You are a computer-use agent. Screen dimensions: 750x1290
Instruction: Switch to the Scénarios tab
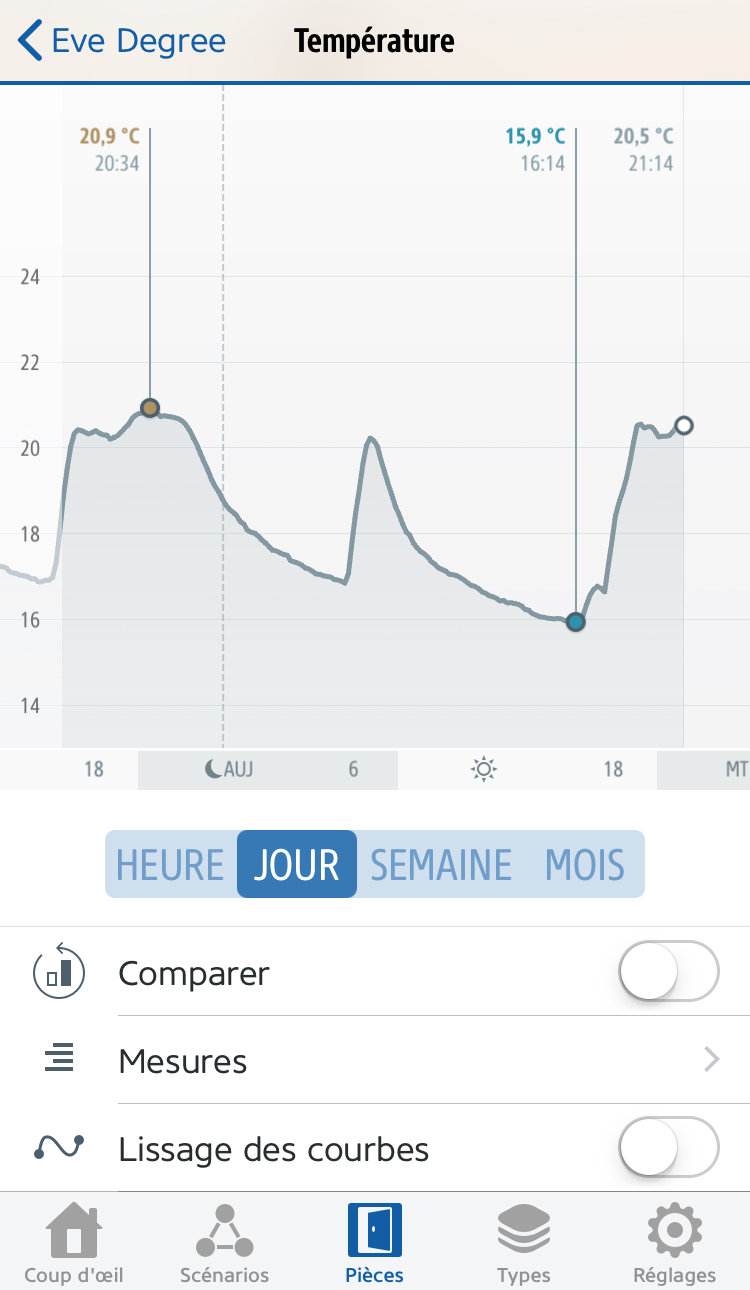coord(224,1243)
